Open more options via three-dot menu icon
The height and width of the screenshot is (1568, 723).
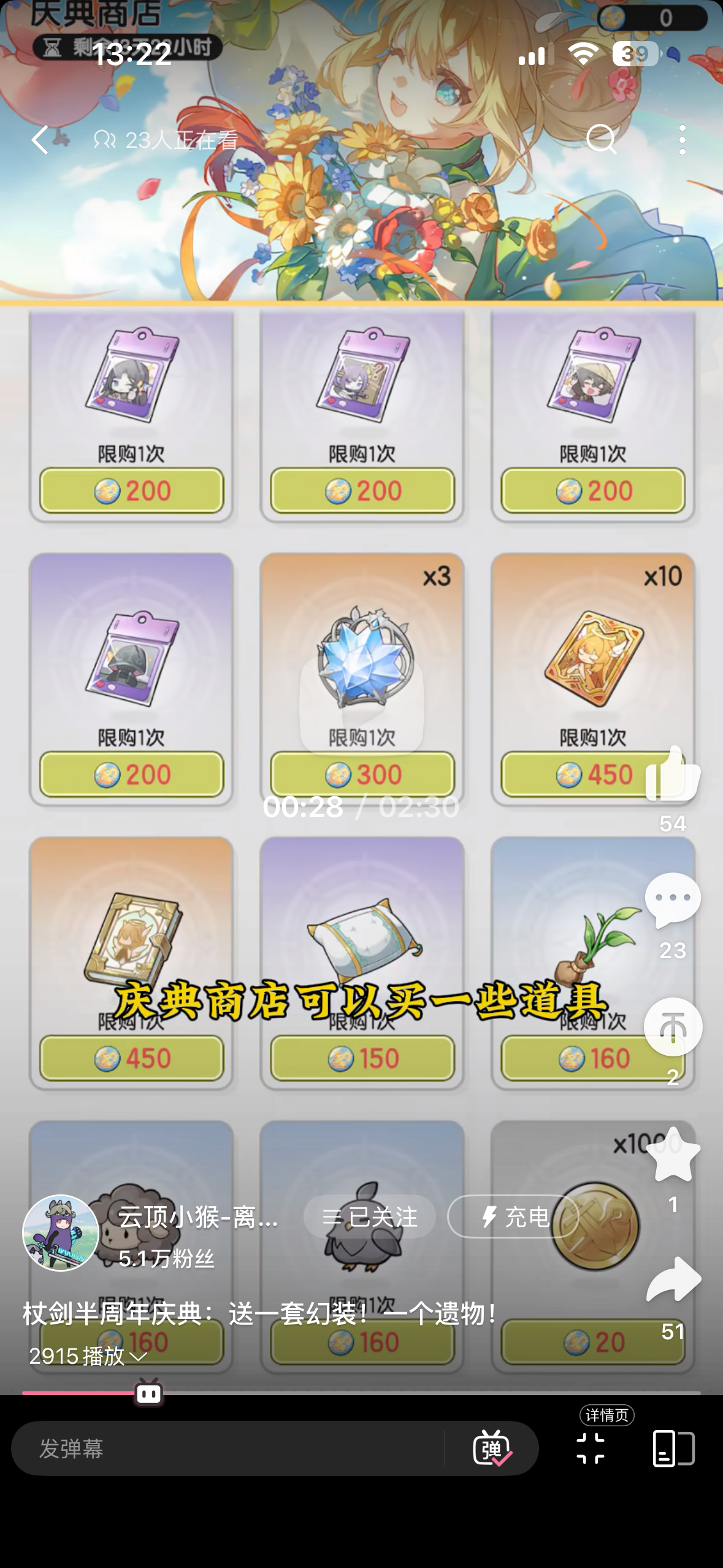click(x=683, y=140)
